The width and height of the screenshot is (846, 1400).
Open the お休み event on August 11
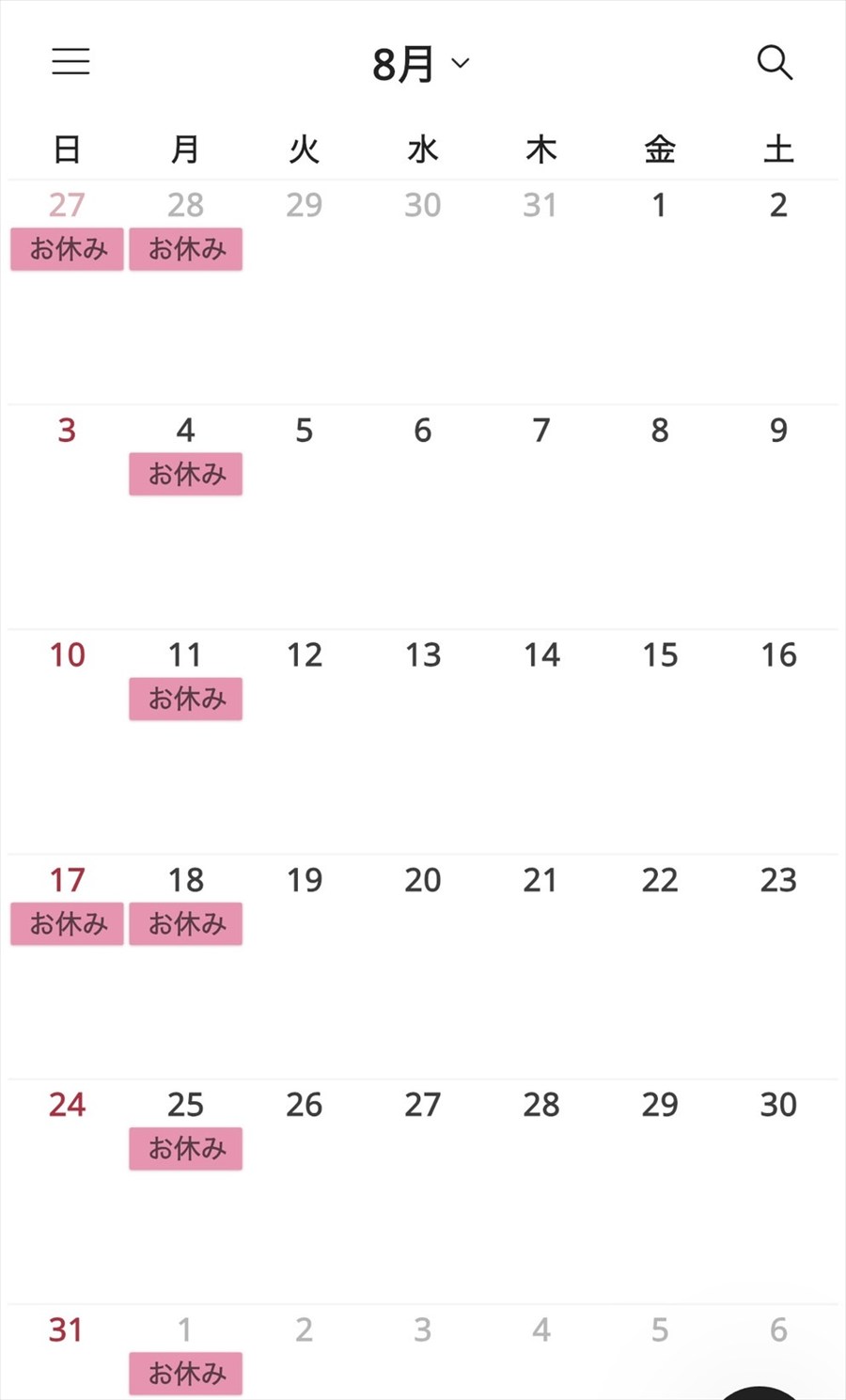[x=186, y=699]
